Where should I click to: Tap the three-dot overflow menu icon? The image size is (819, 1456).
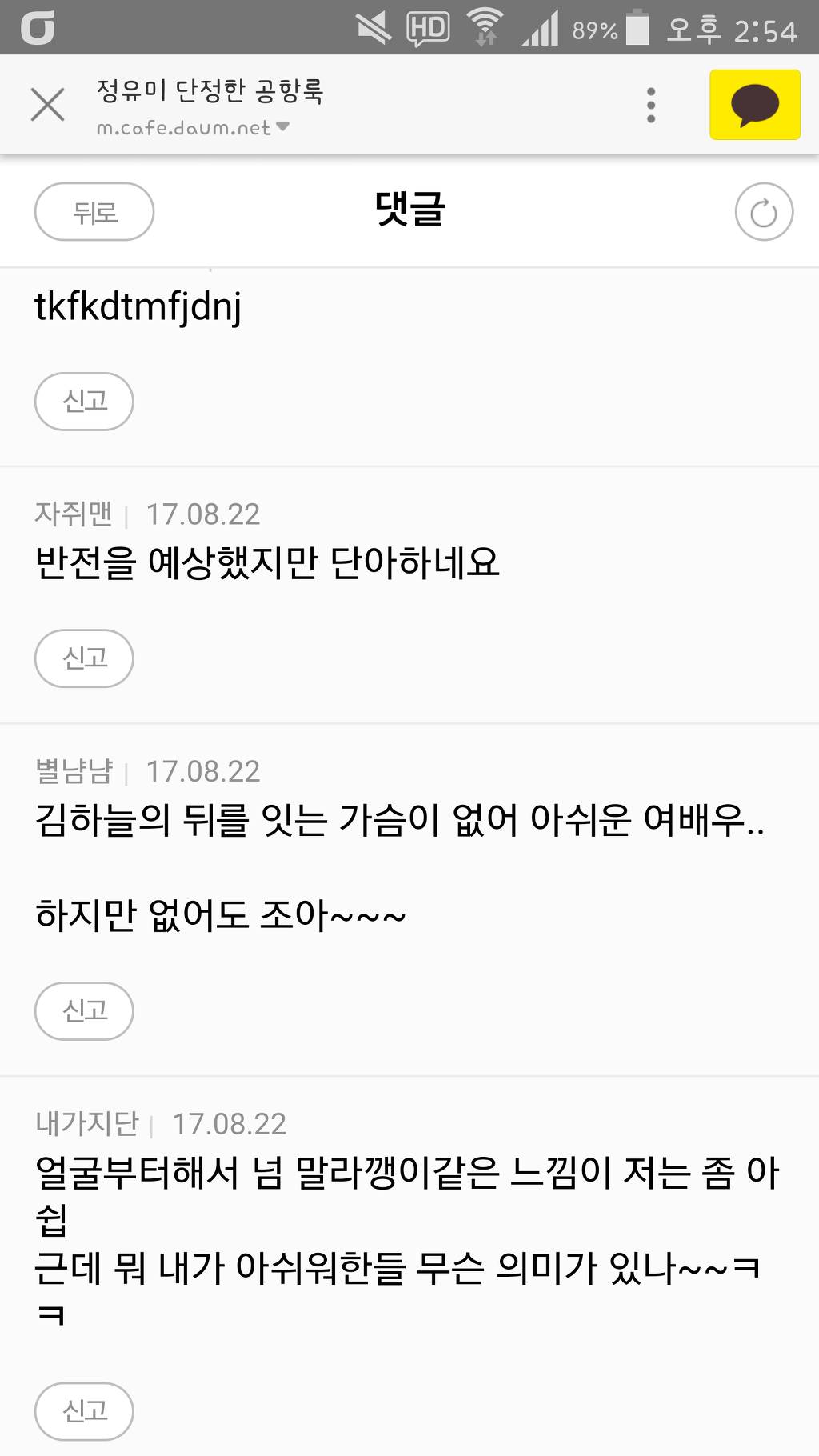tap(651, 104)
